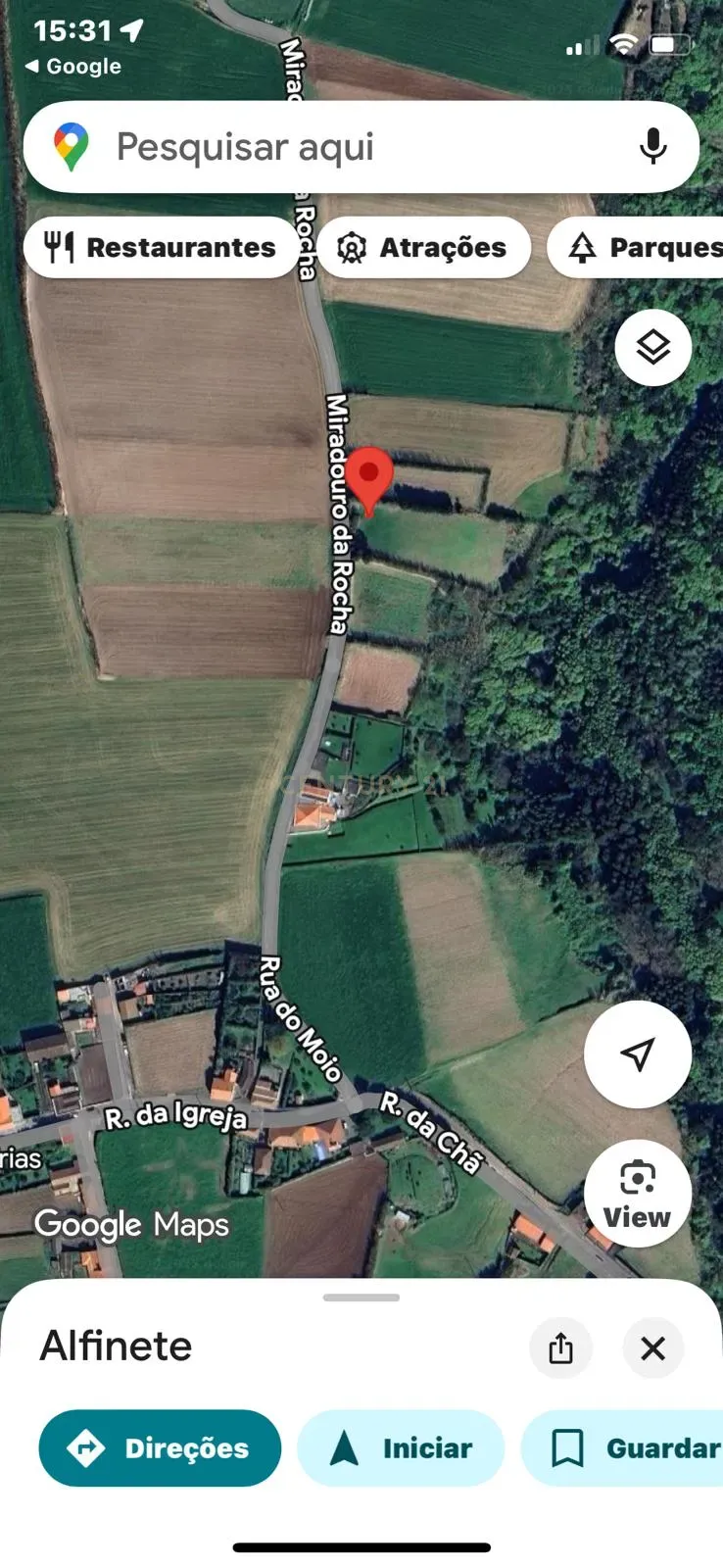Select the Restaurantes filter chip
Viewport: 723px width, 1568px height.
[162, 248]
